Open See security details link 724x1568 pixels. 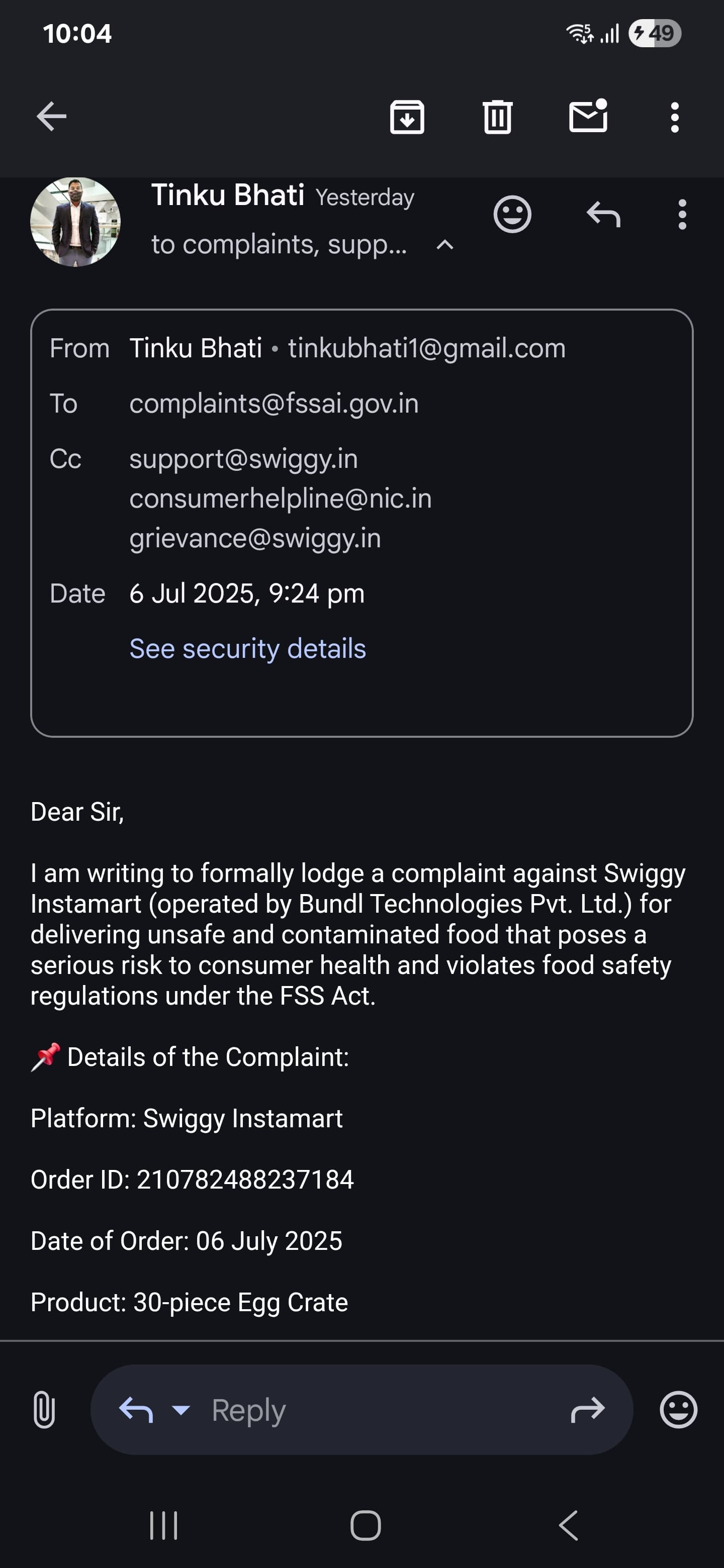tap(248, 648)
